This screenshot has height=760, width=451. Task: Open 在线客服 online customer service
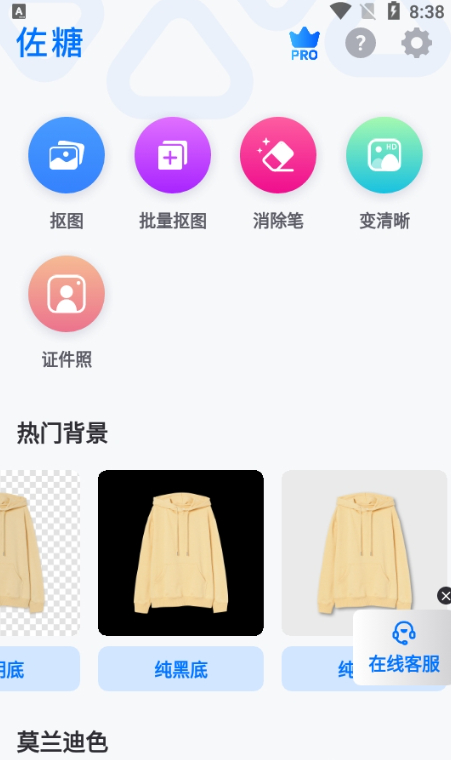(404, 649)
